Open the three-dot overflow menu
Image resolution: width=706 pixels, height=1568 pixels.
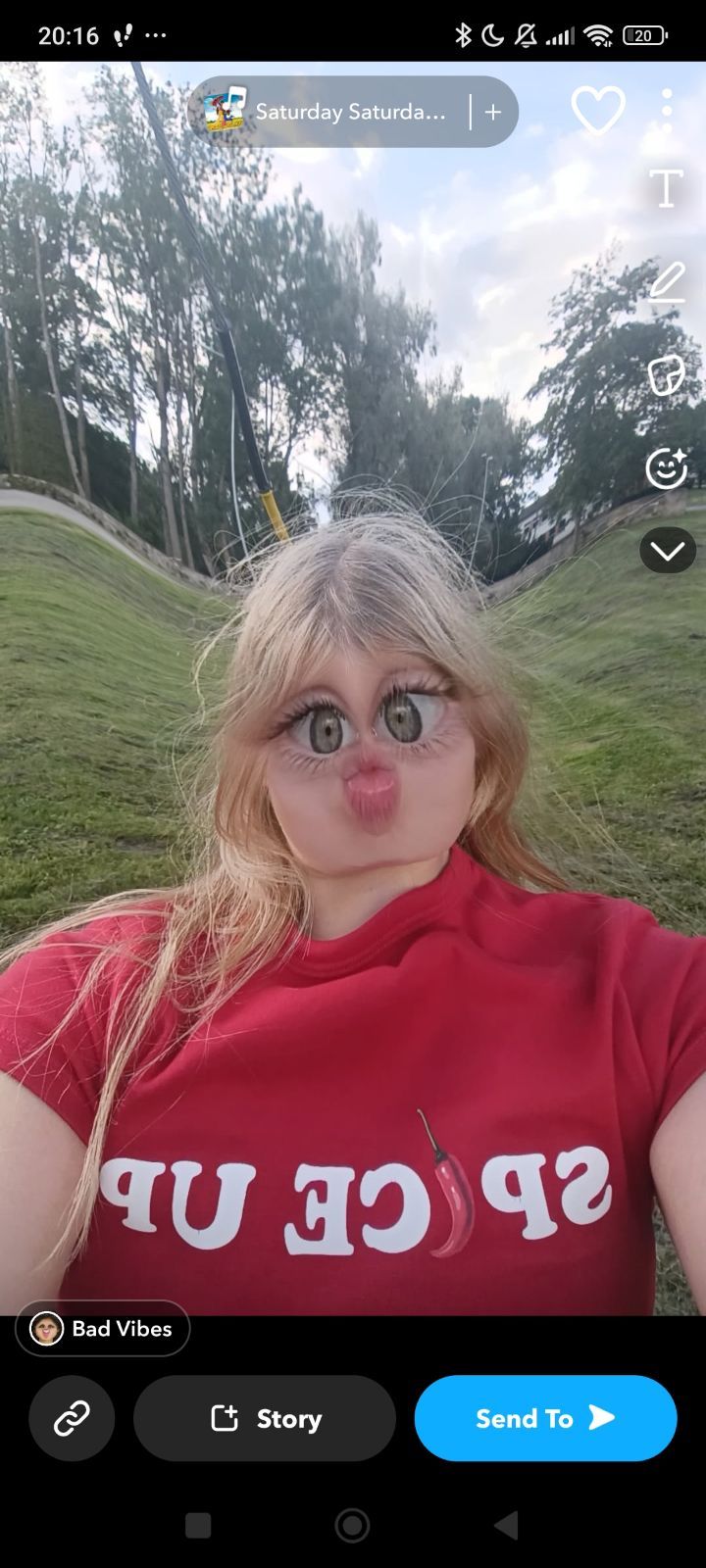[x=667, y=111]
